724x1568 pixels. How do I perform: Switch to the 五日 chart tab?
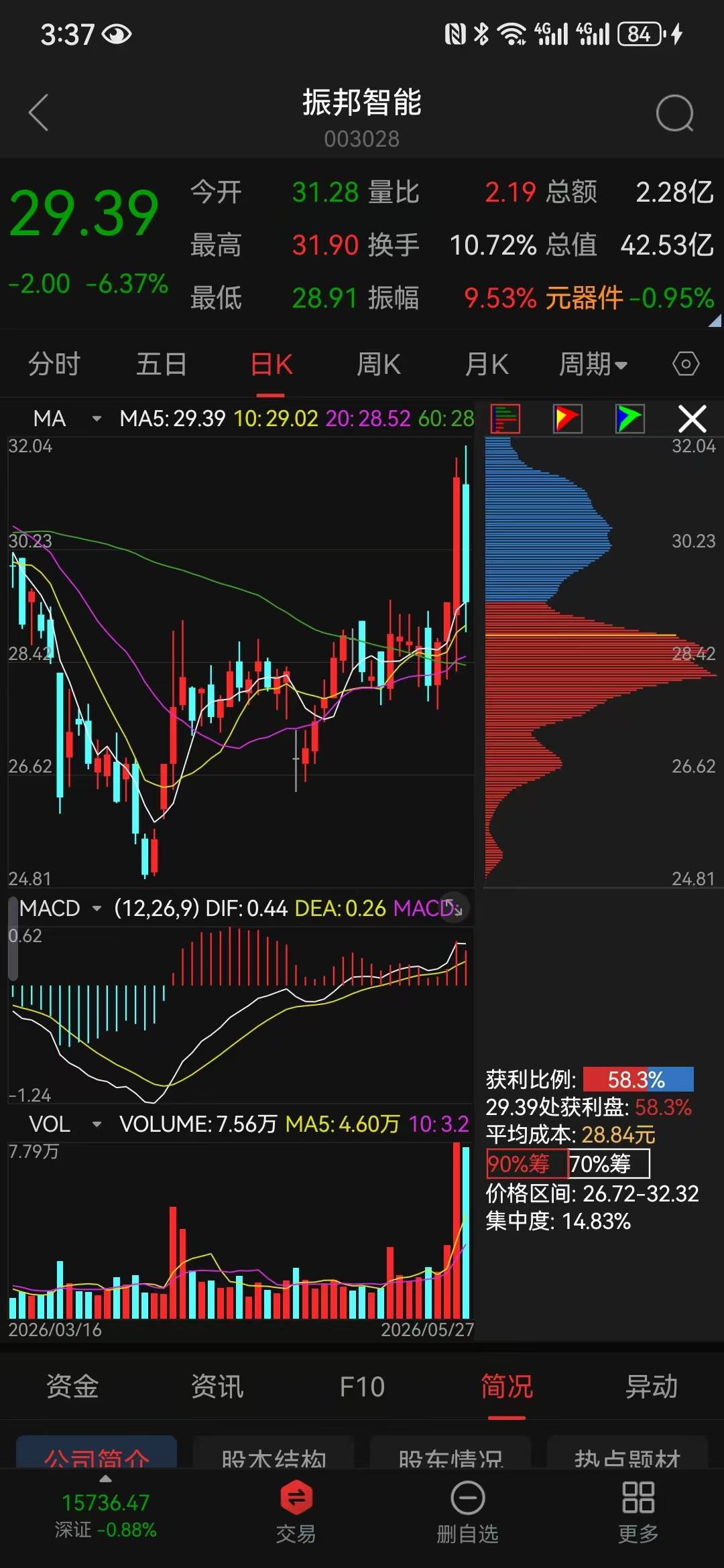pos(162,365)
